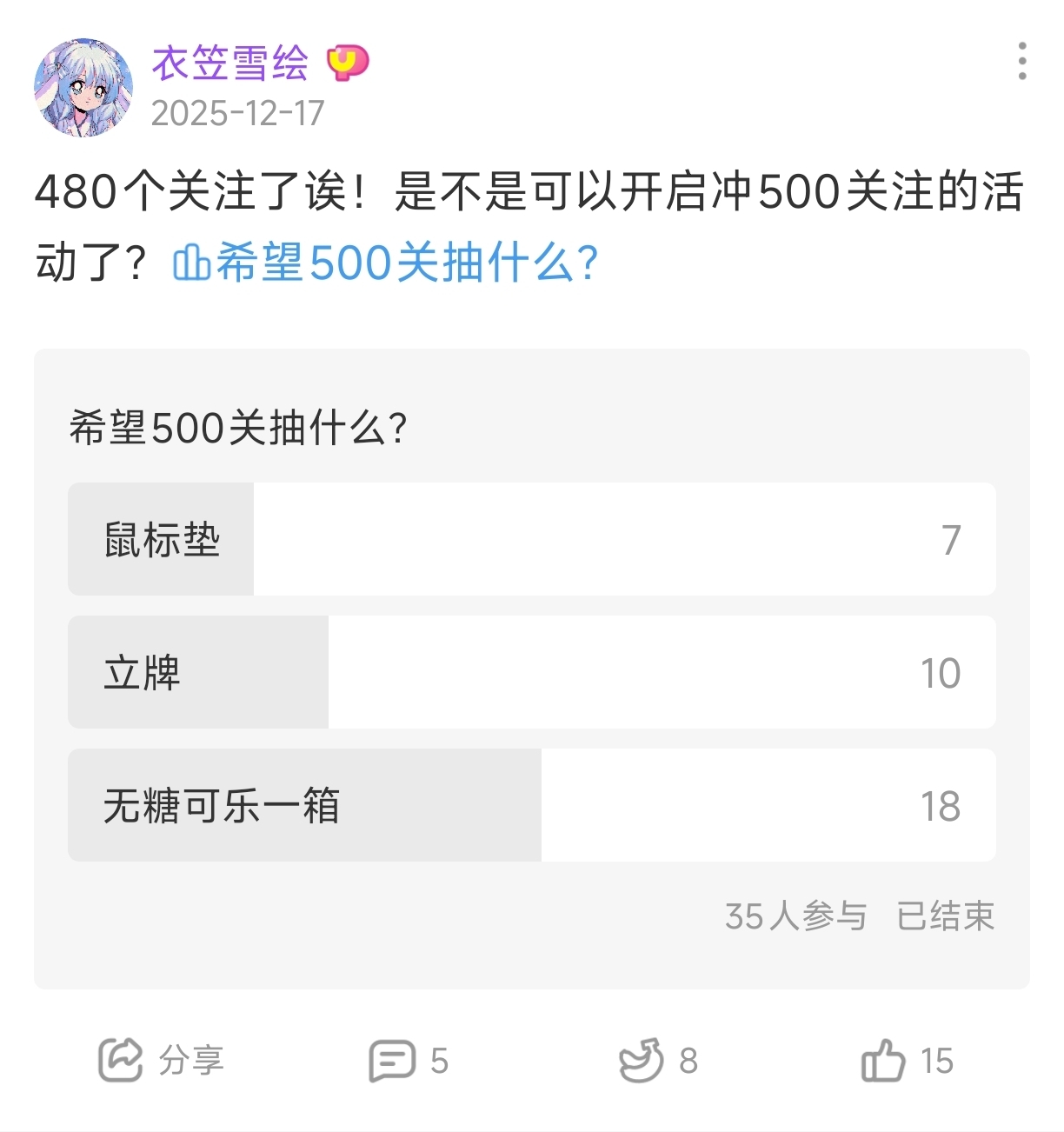Open the comments on this post
Screen dimensions: 1064x1132
(409, 1060)
